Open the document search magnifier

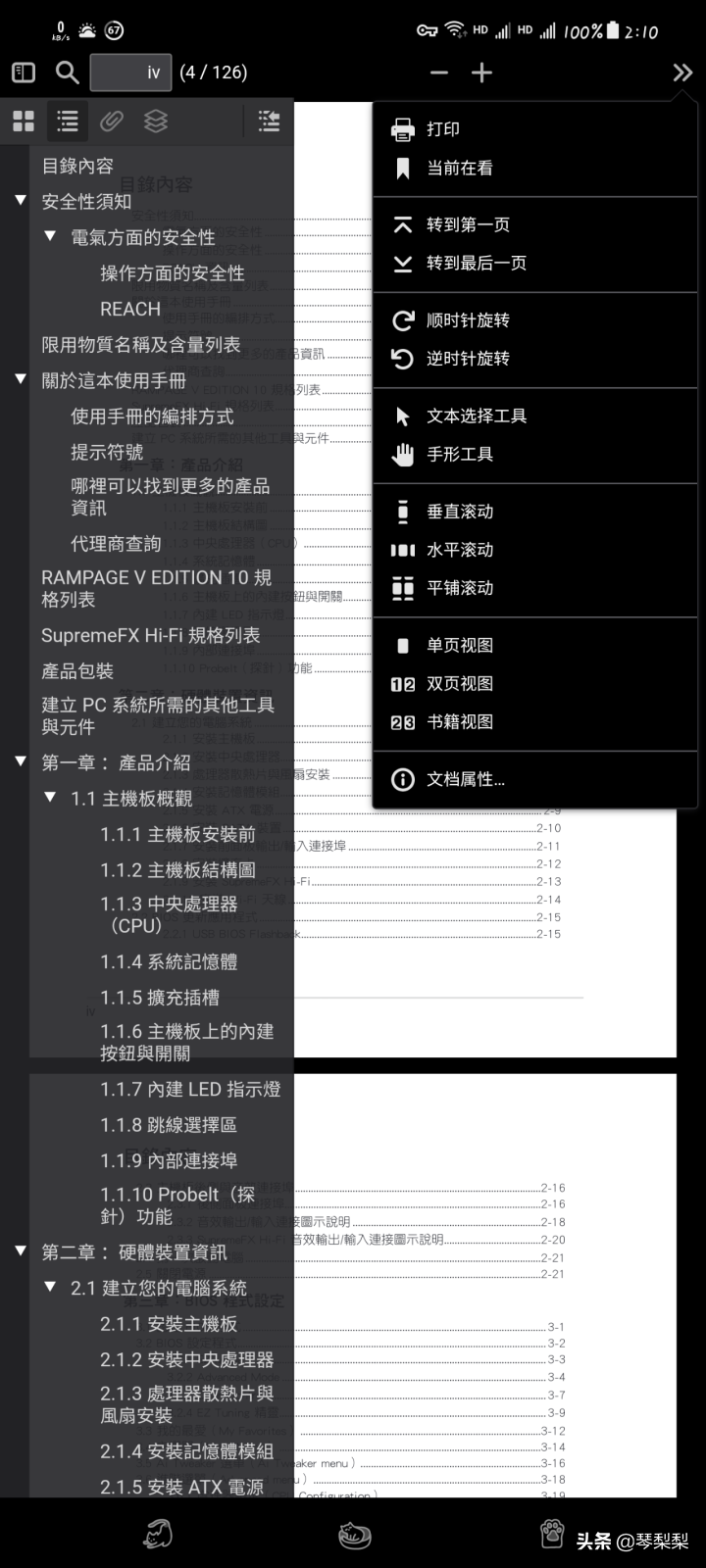click(67, 73)
